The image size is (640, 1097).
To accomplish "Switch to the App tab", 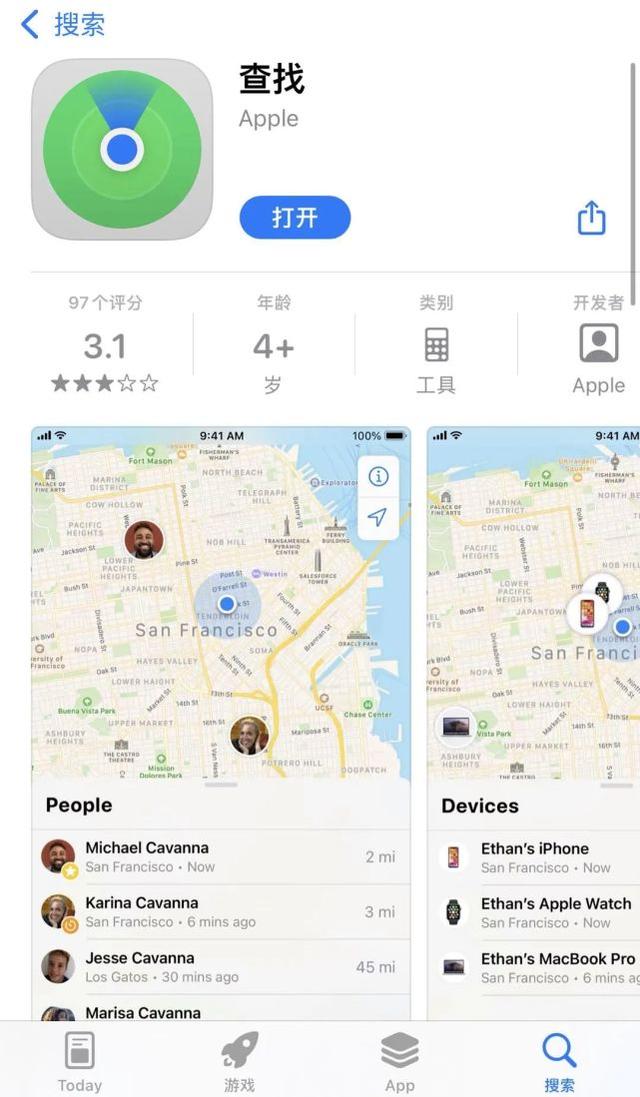I will pos(399,1062).
